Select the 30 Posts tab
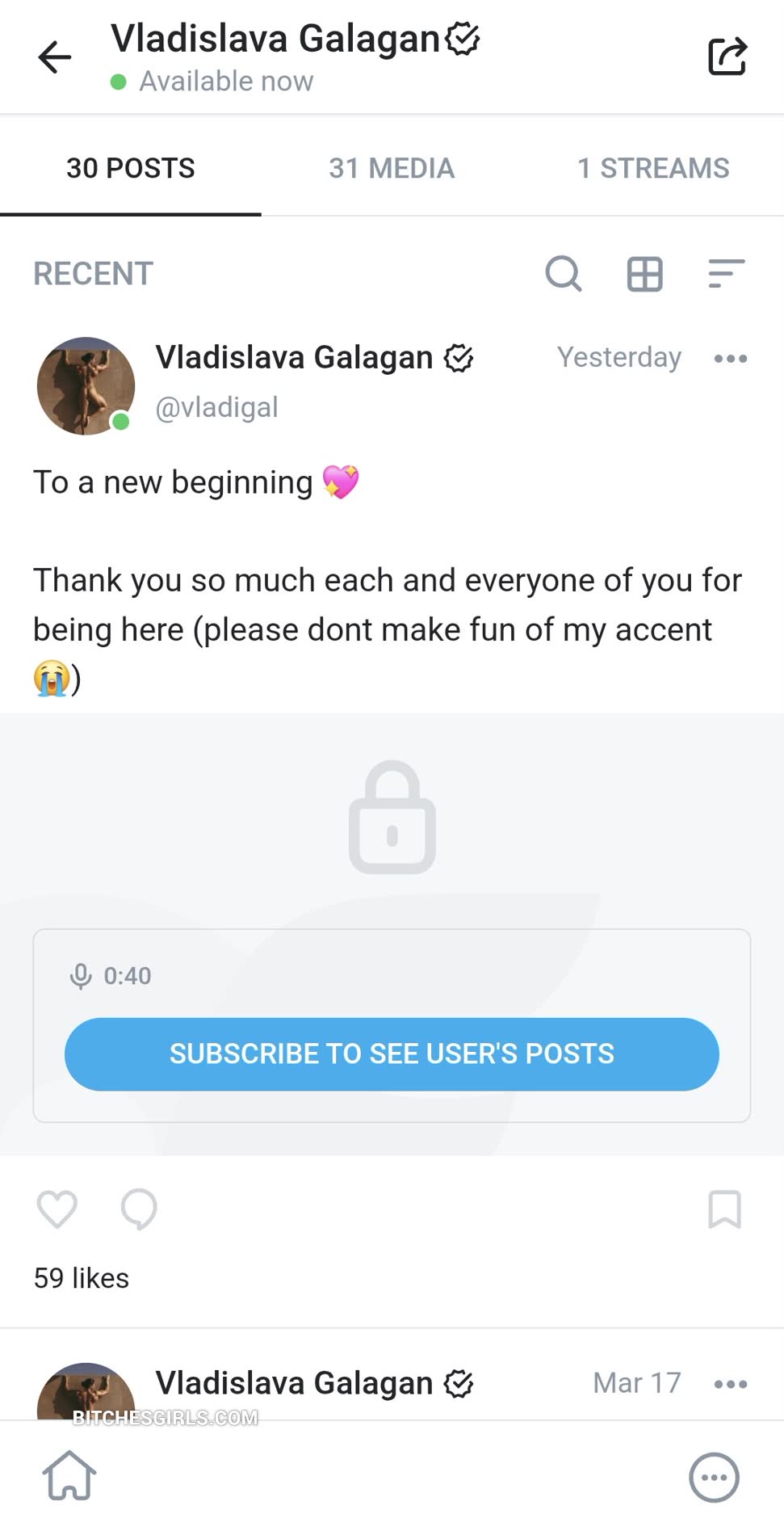 point(131,168)
